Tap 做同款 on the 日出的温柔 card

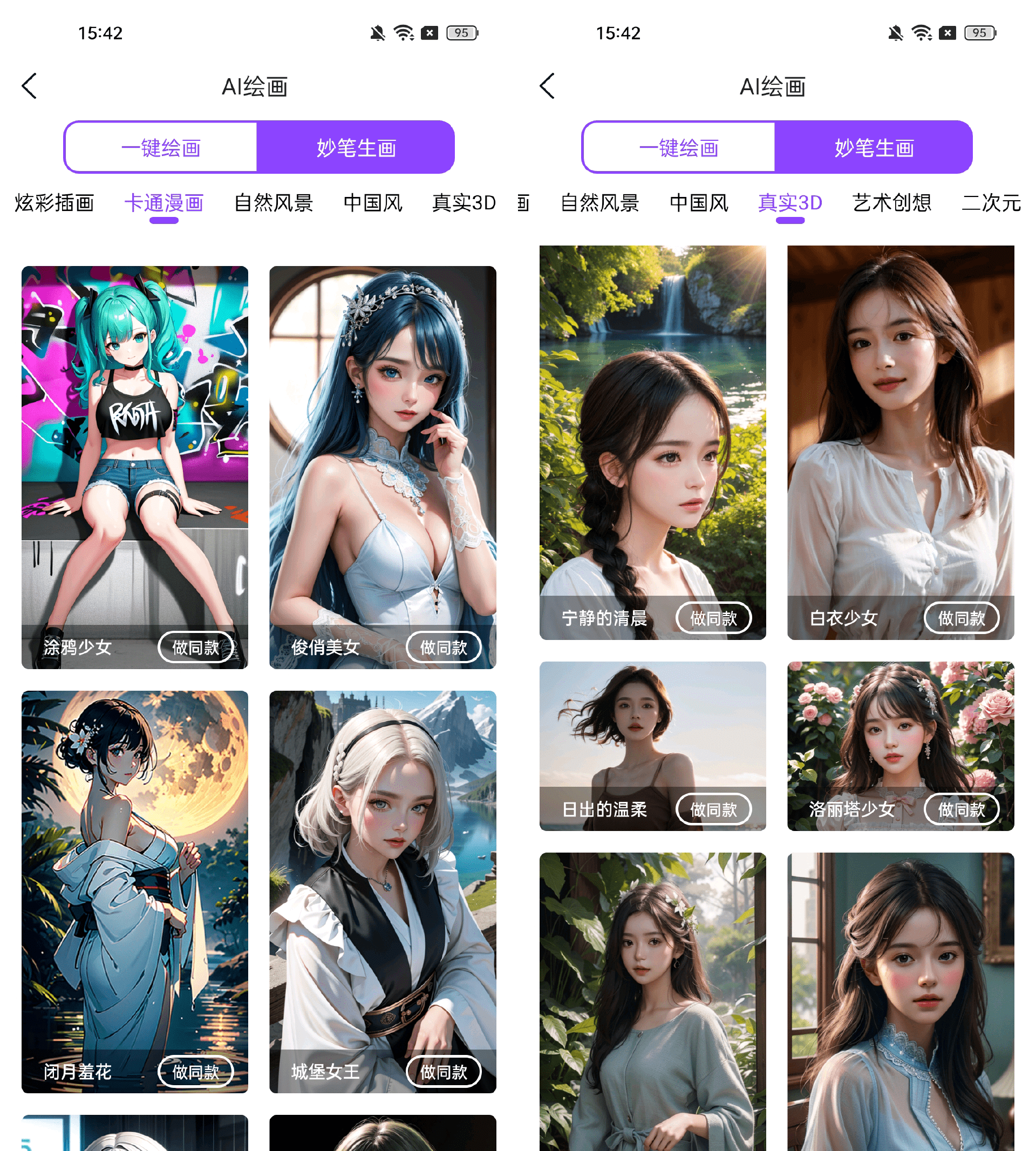pos(713,809)
